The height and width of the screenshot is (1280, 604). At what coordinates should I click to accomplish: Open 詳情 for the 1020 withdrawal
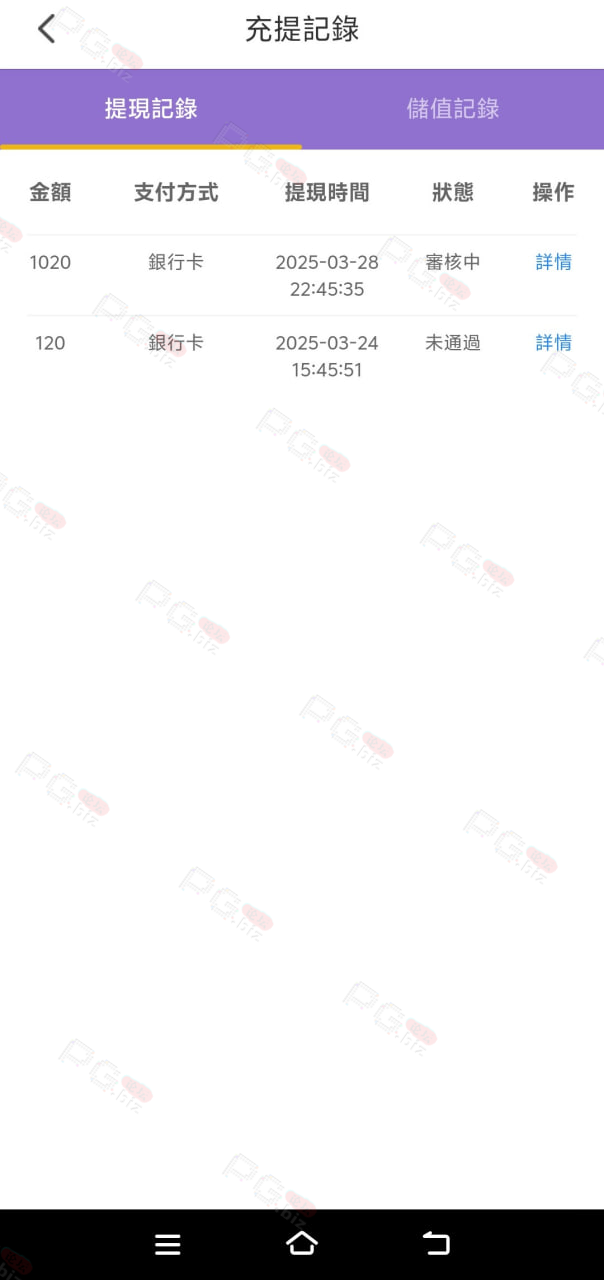554,262
